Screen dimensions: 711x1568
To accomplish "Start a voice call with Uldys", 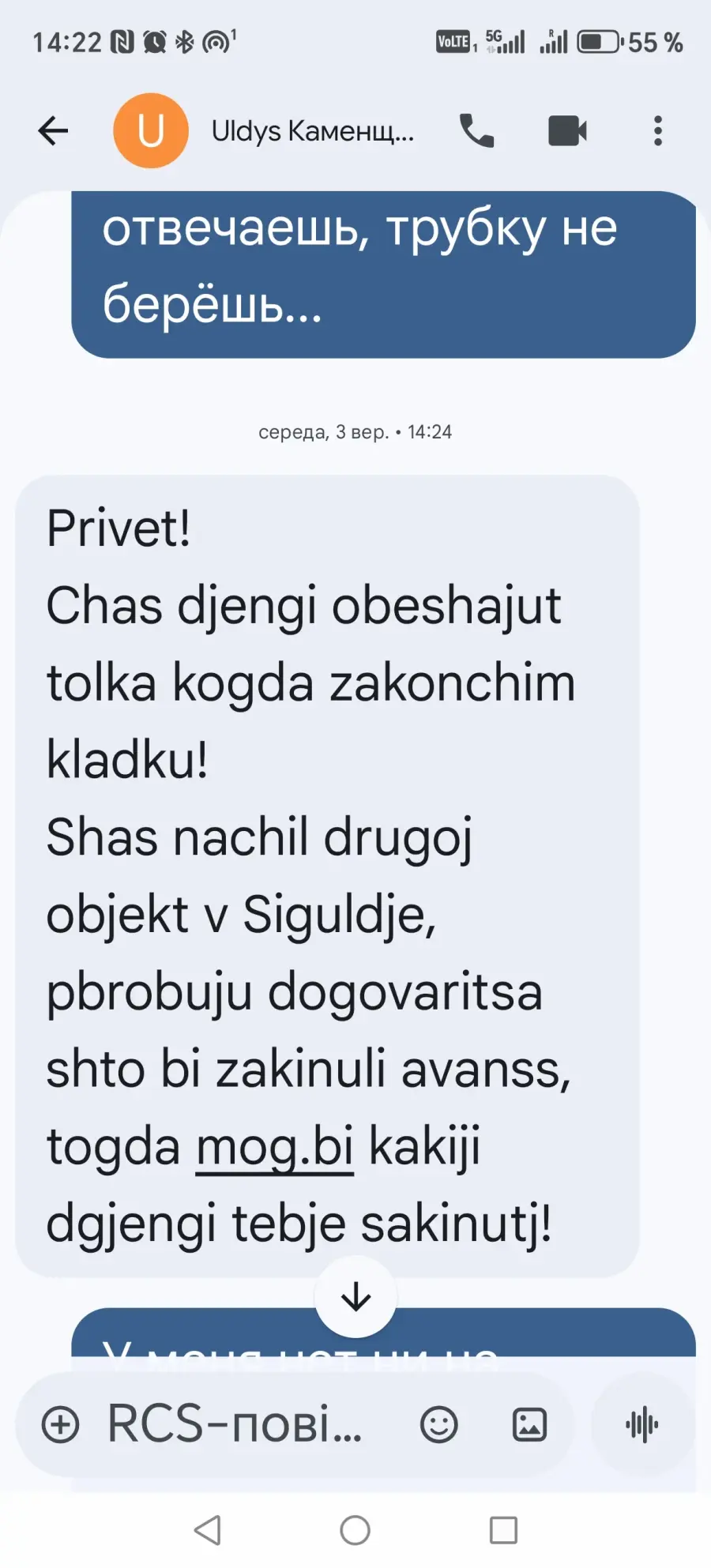I will click(x=476, y=131).
